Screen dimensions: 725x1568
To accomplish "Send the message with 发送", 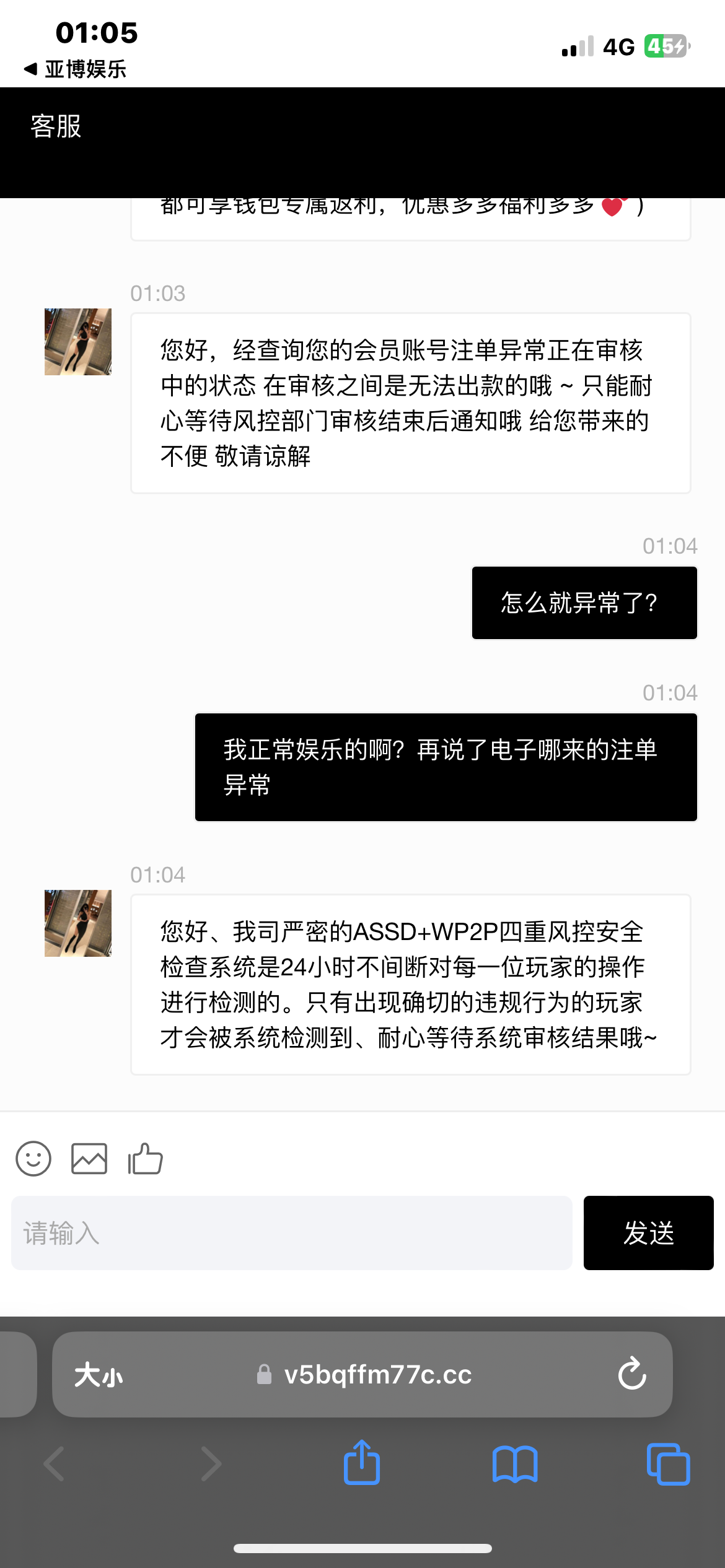I will pos(648,1233).
